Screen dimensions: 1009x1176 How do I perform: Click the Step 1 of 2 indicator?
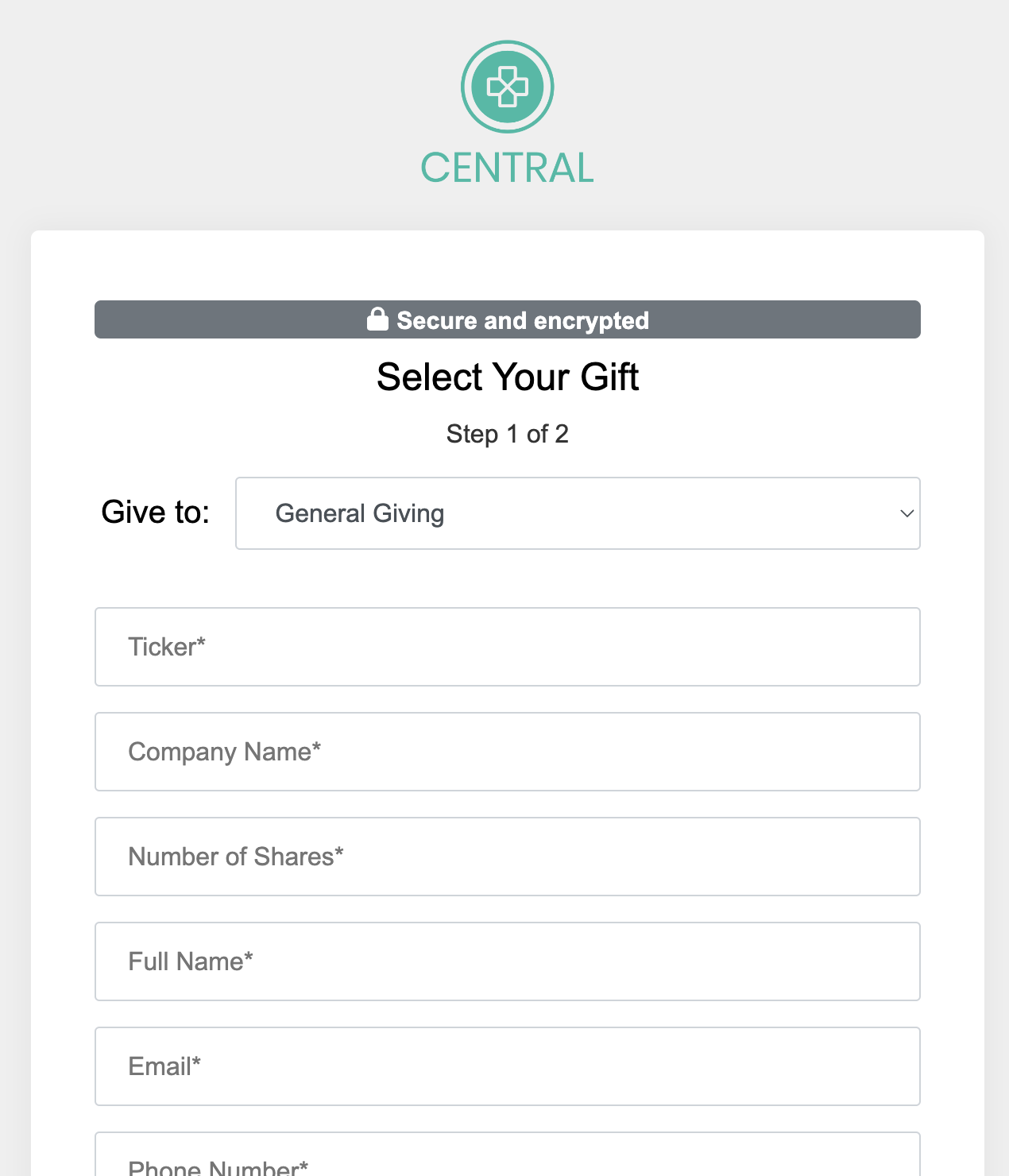[507, 434]
